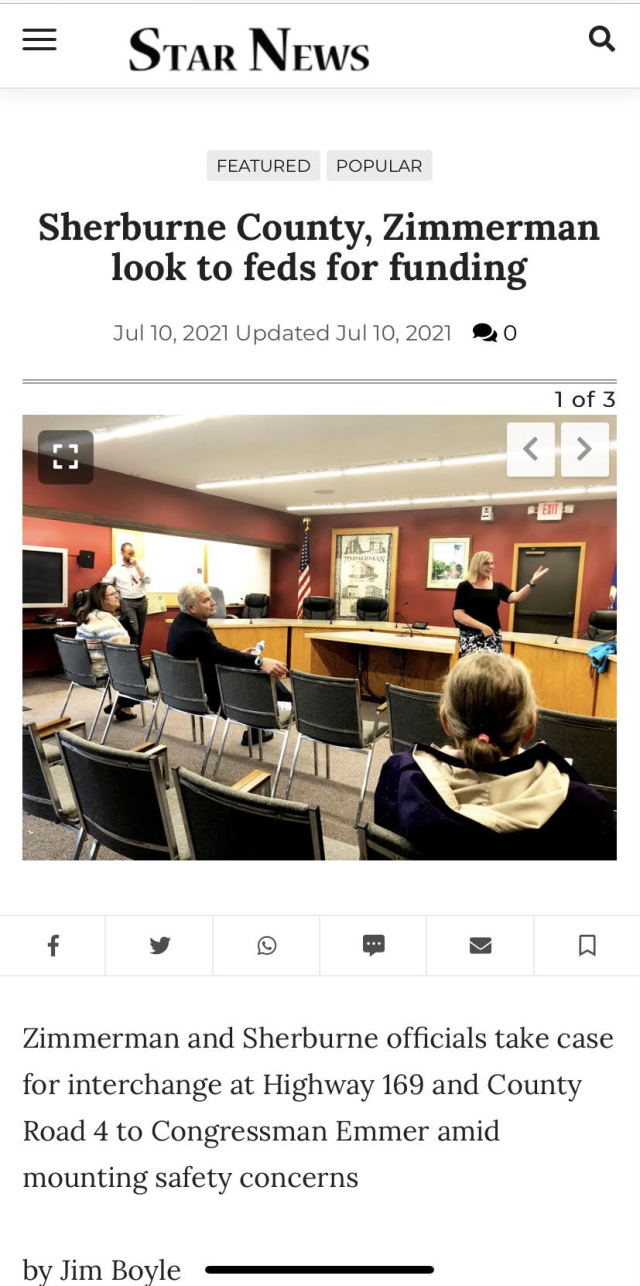View the article comments count
Screen dimensions: 640x1286
pos(495,333)
